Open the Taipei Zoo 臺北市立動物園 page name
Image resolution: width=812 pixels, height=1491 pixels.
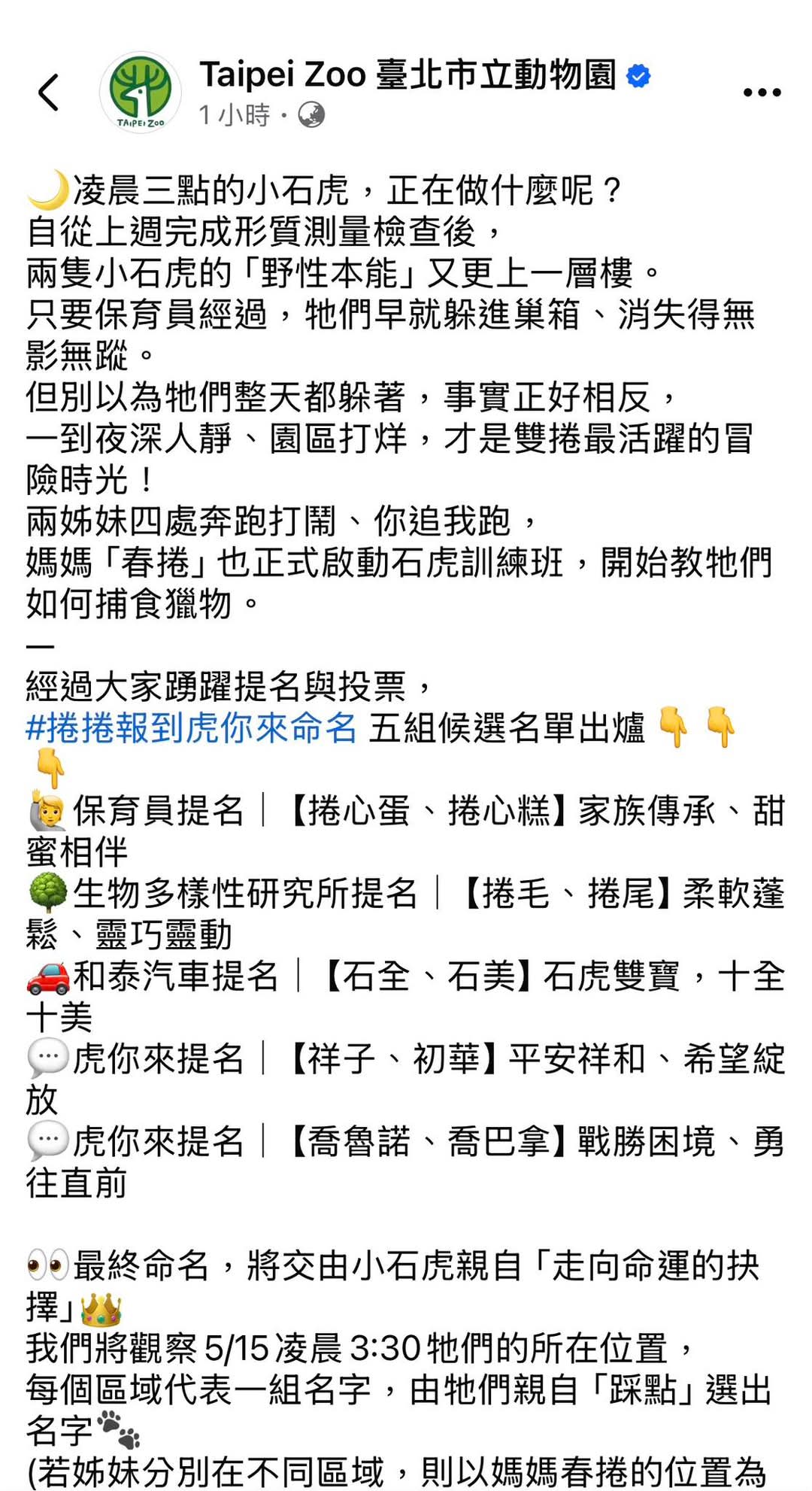(x=408, y=75)
